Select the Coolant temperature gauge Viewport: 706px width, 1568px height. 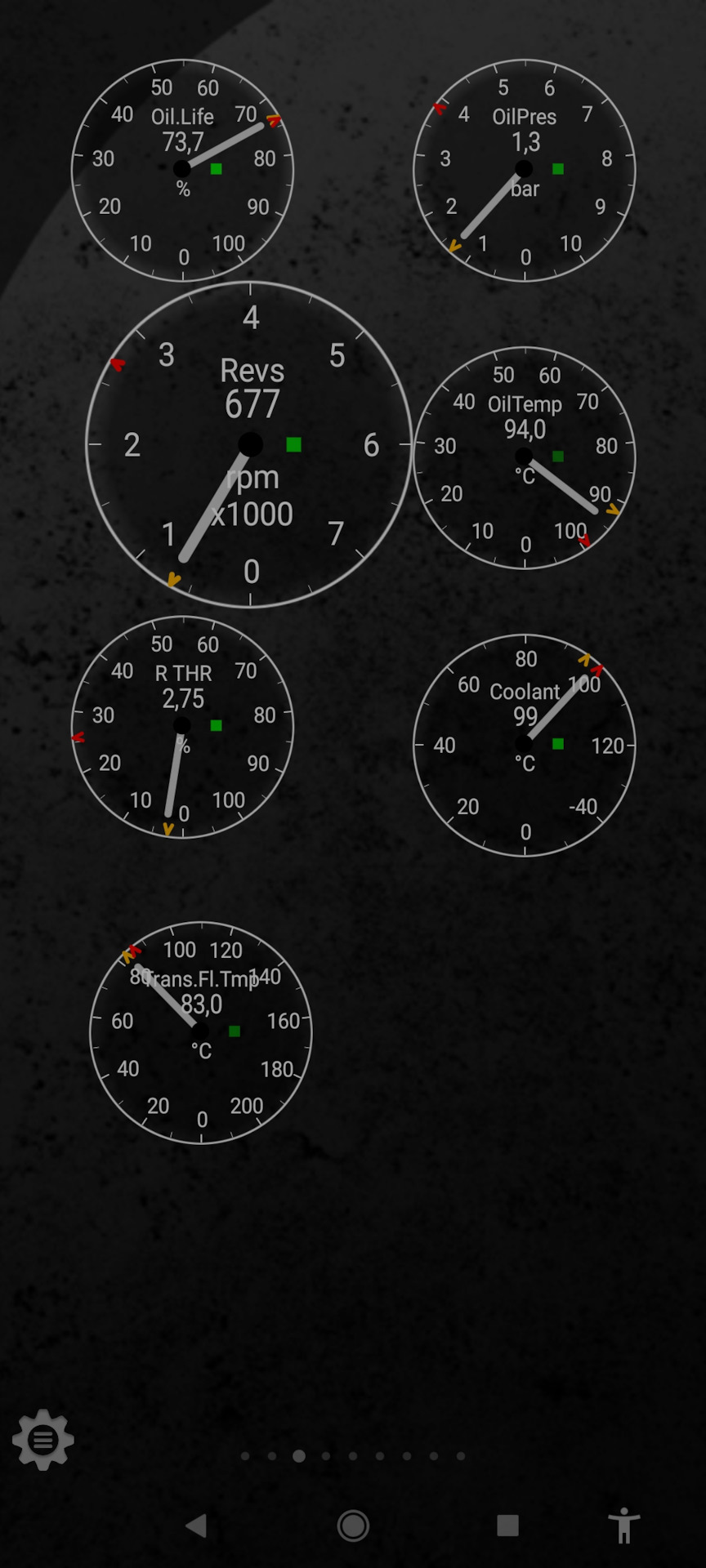[524, 745]
